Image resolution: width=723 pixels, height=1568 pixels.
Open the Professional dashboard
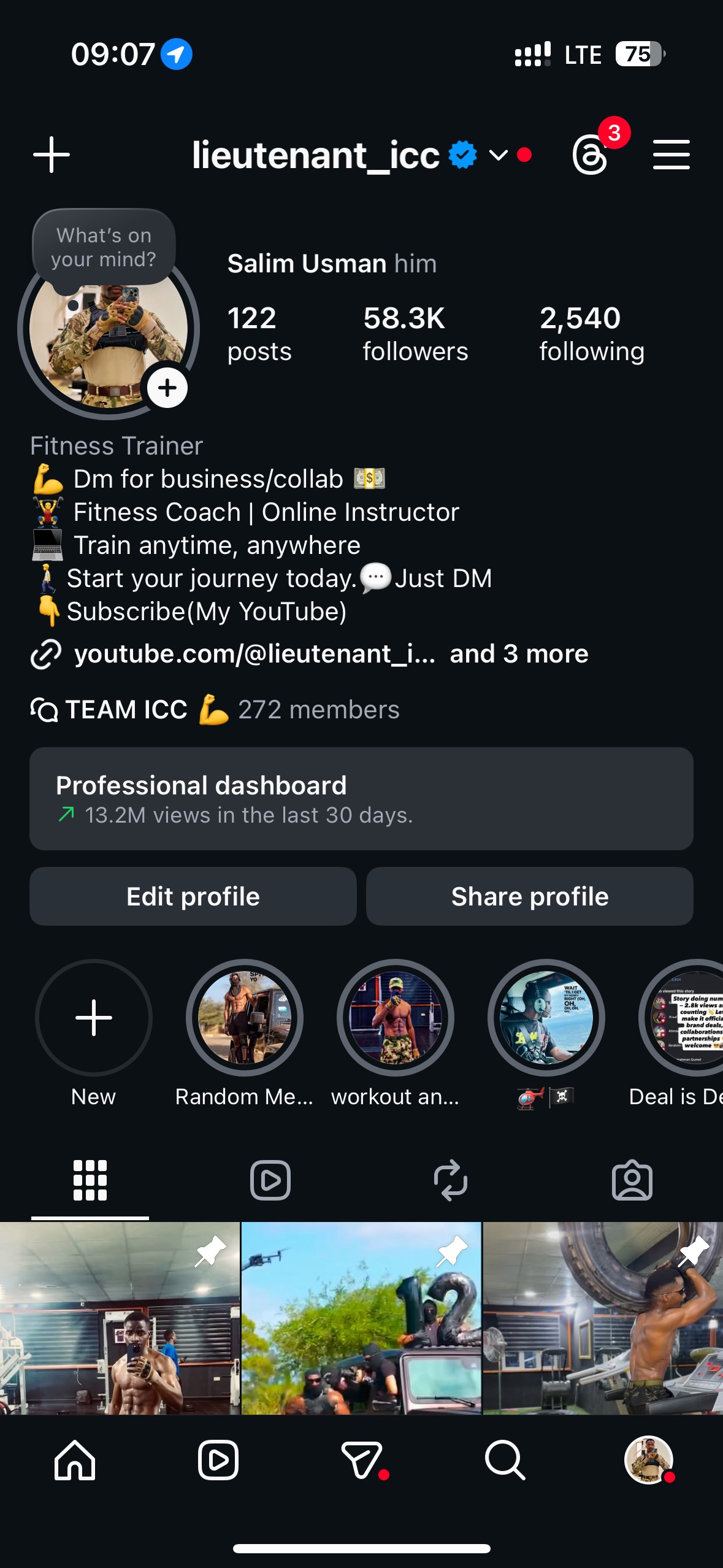click(361, 798)
